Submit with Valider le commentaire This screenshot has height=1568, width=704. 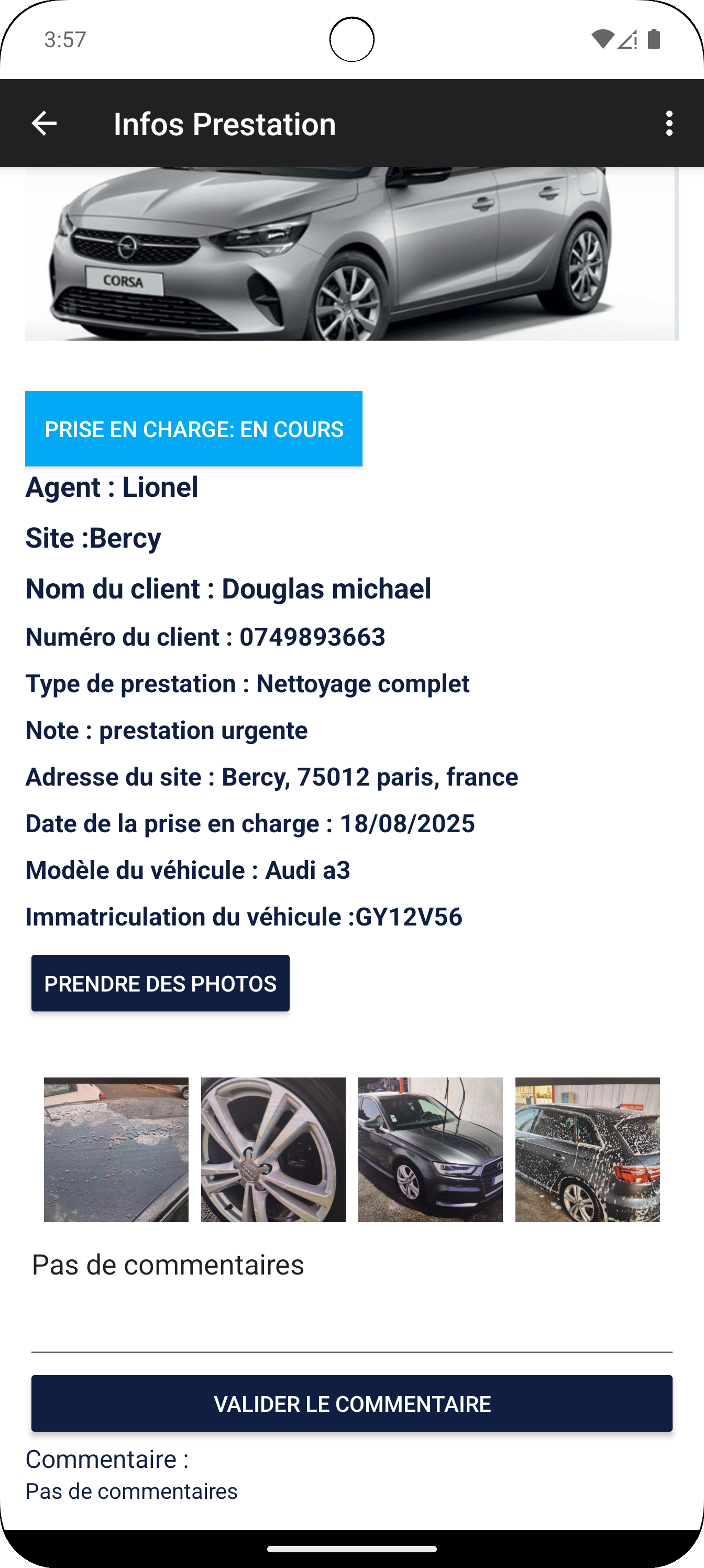[351, 1403]
